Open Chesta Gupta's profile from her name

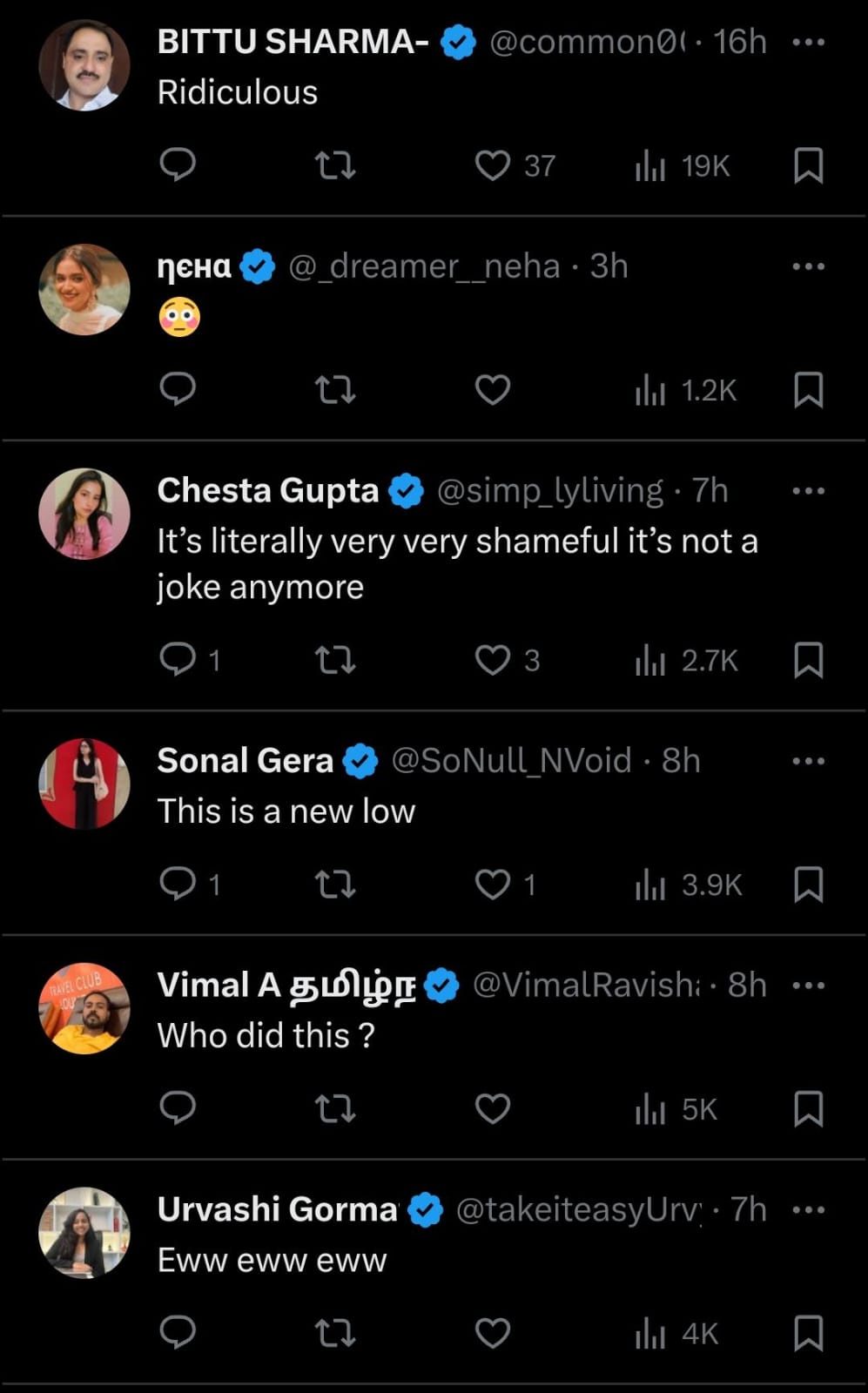(268, 491)
